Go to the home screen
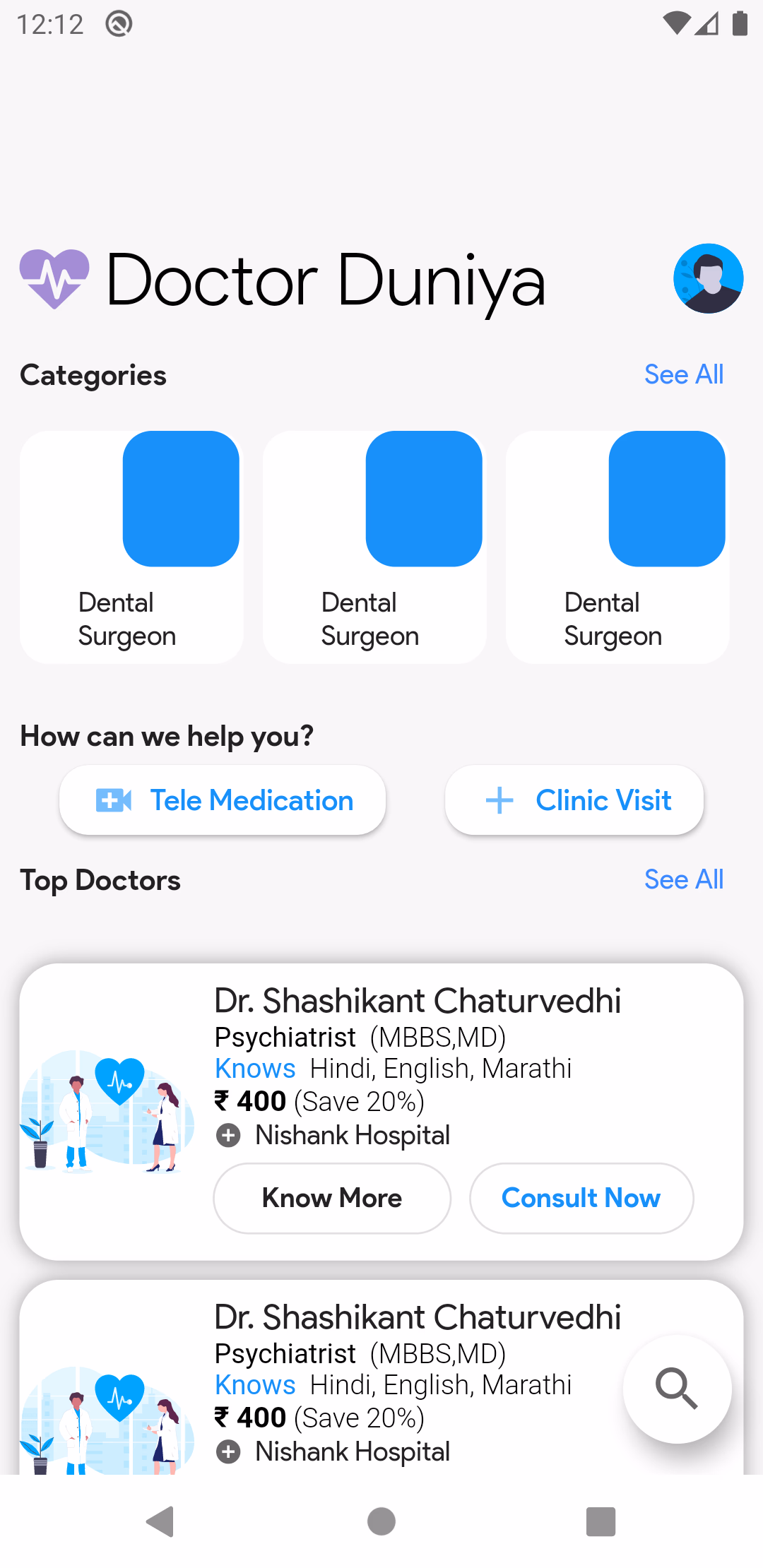This screenshot has height=1568, width=763. [381, 1521]
